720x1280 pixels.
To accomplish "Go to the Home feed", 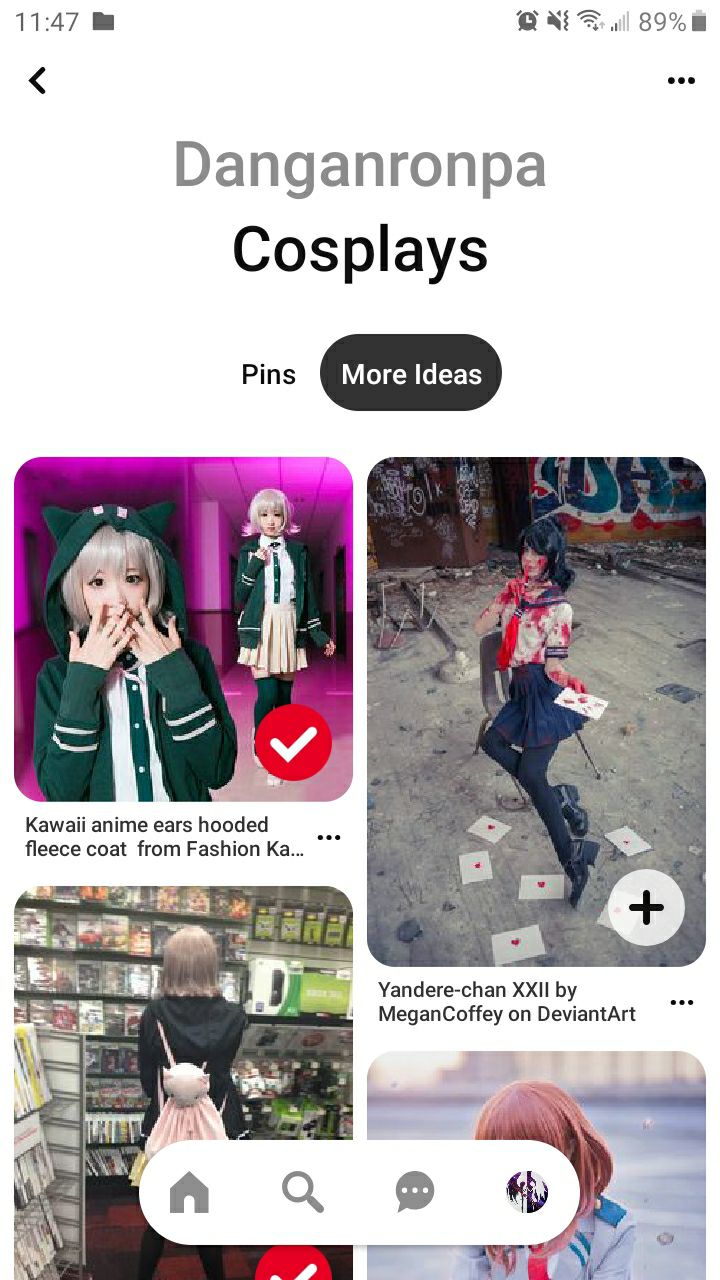I will tap(190, 1192).
